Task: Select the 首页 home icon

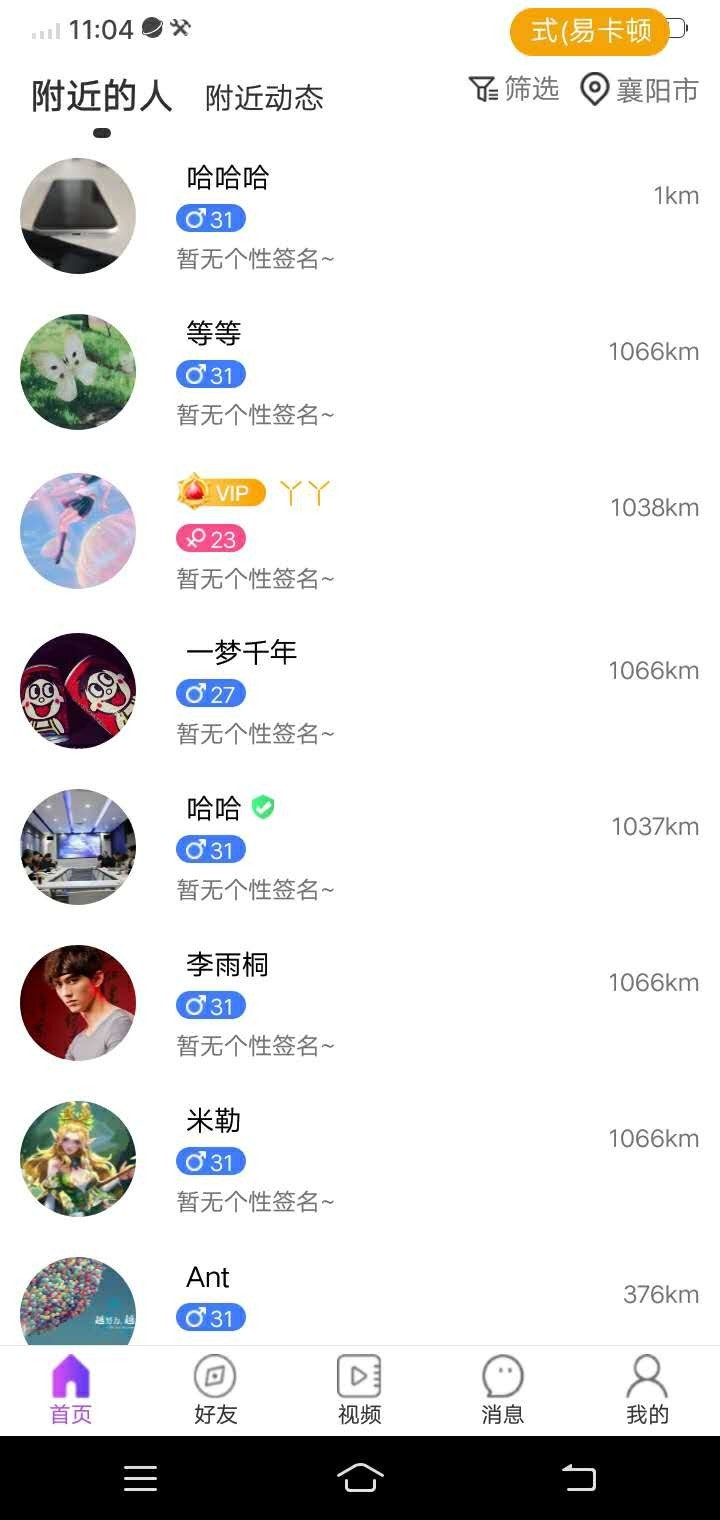Action: tap(70, 1377)
